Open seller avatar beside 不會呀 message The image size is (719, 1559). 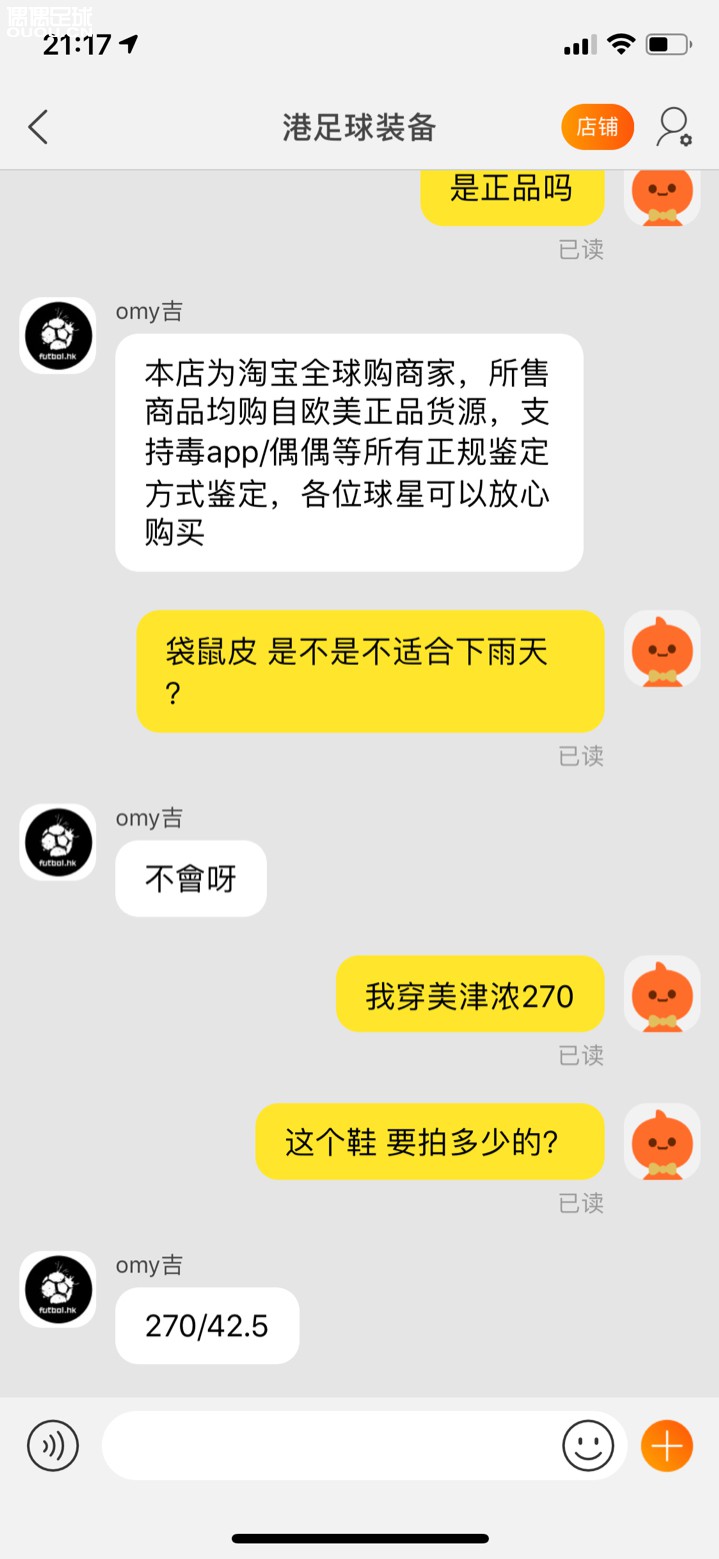click(58, 842)
